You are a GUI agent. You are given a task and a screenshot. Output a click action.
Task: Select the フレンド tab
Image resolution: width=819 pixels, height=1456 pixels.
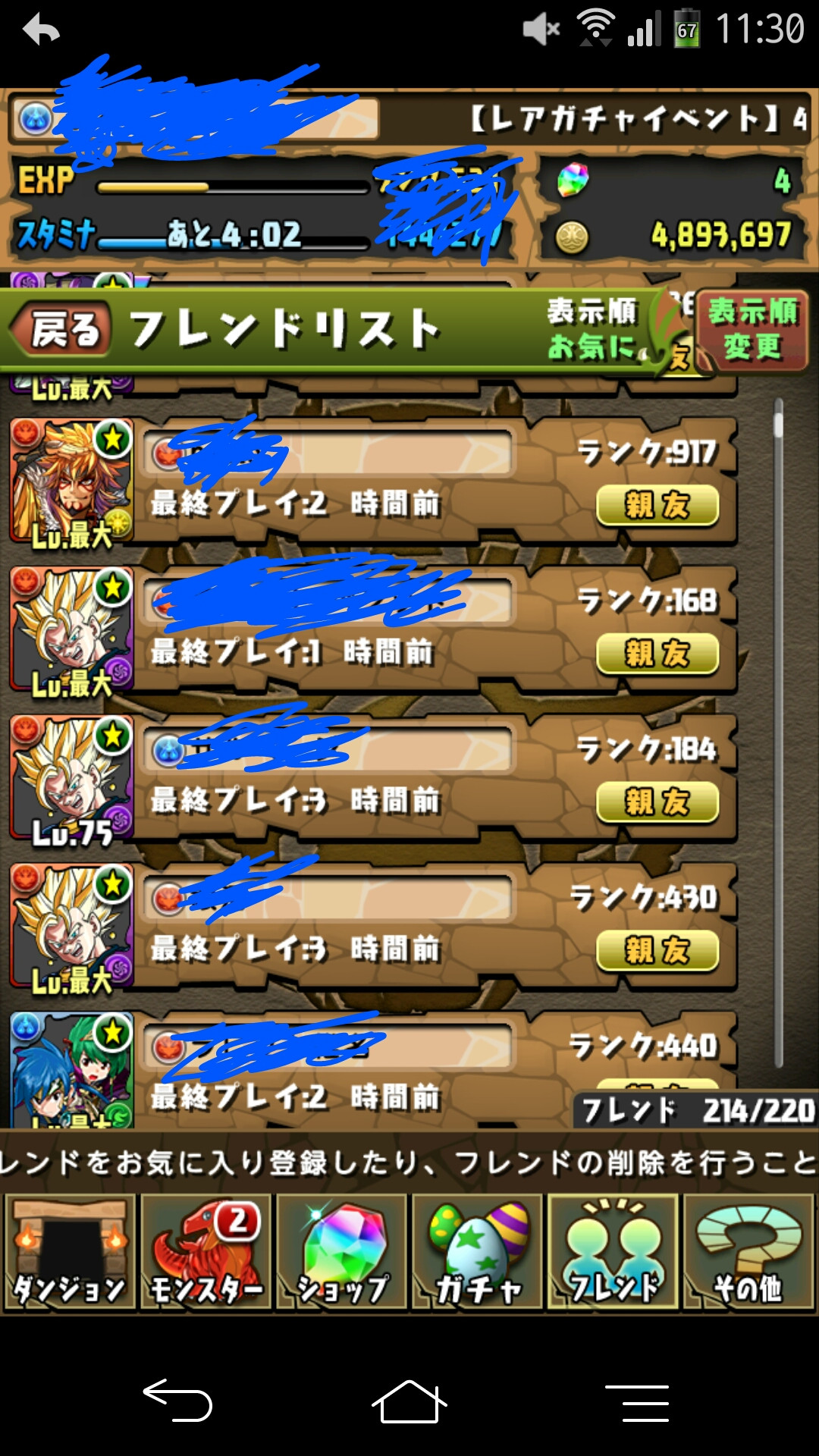point(613,1253)
